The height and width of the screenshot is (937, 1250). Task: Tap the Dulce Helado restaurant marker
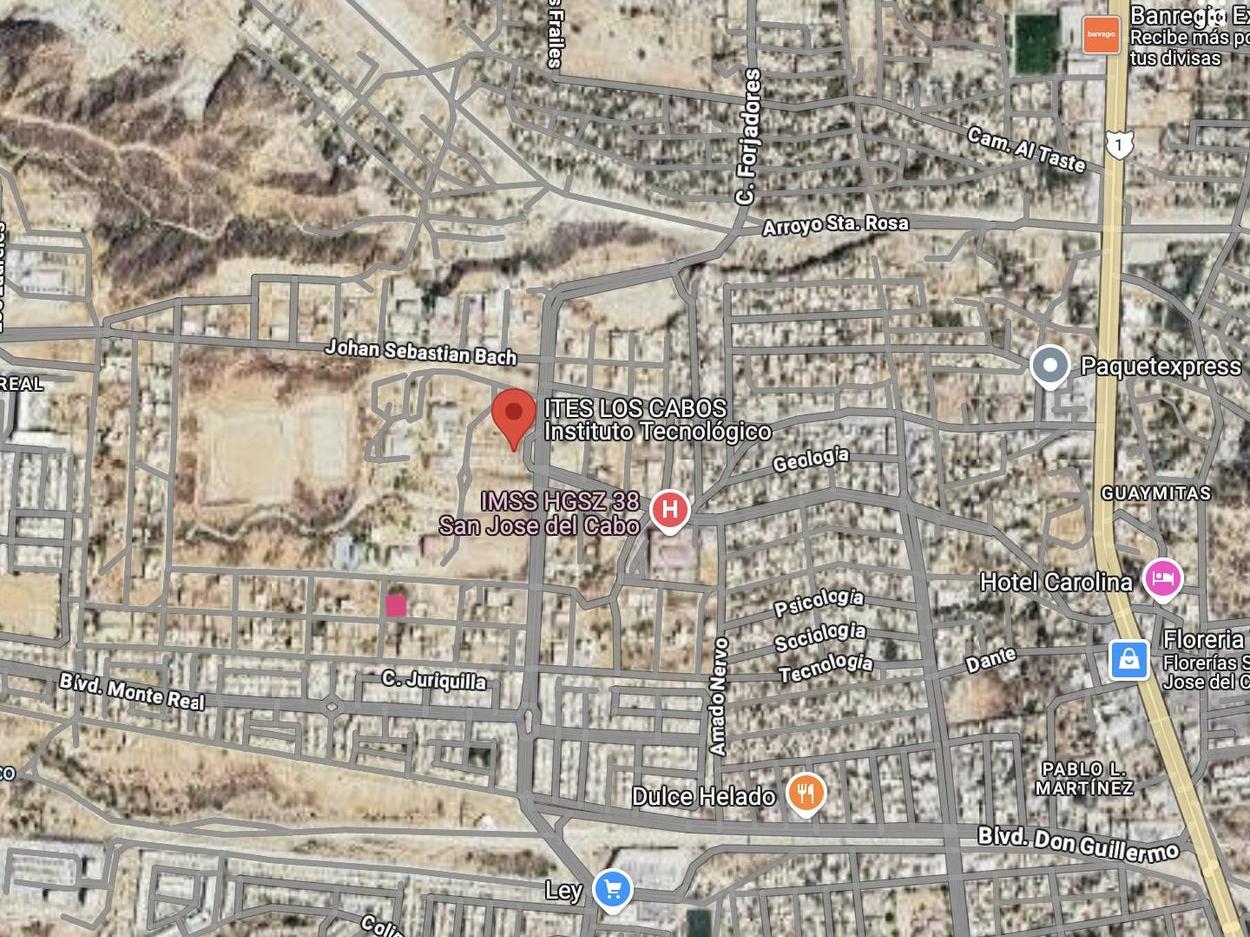tap(805, 794)
